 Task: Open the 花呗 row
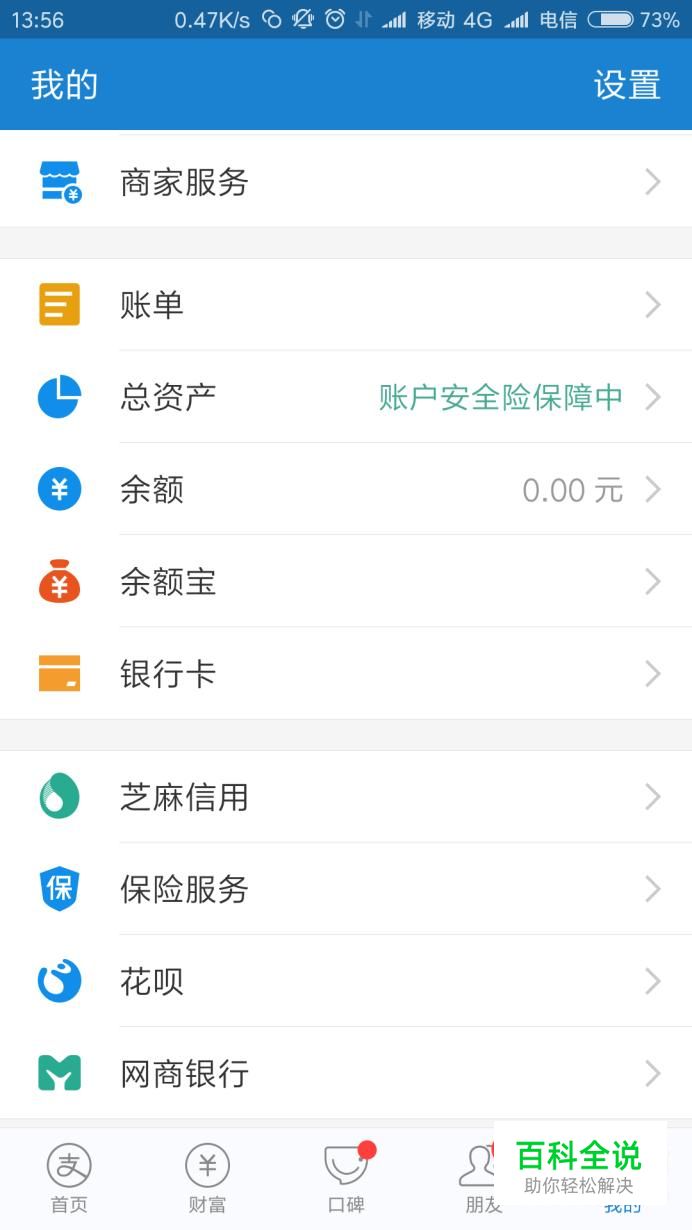pos(346,981)
